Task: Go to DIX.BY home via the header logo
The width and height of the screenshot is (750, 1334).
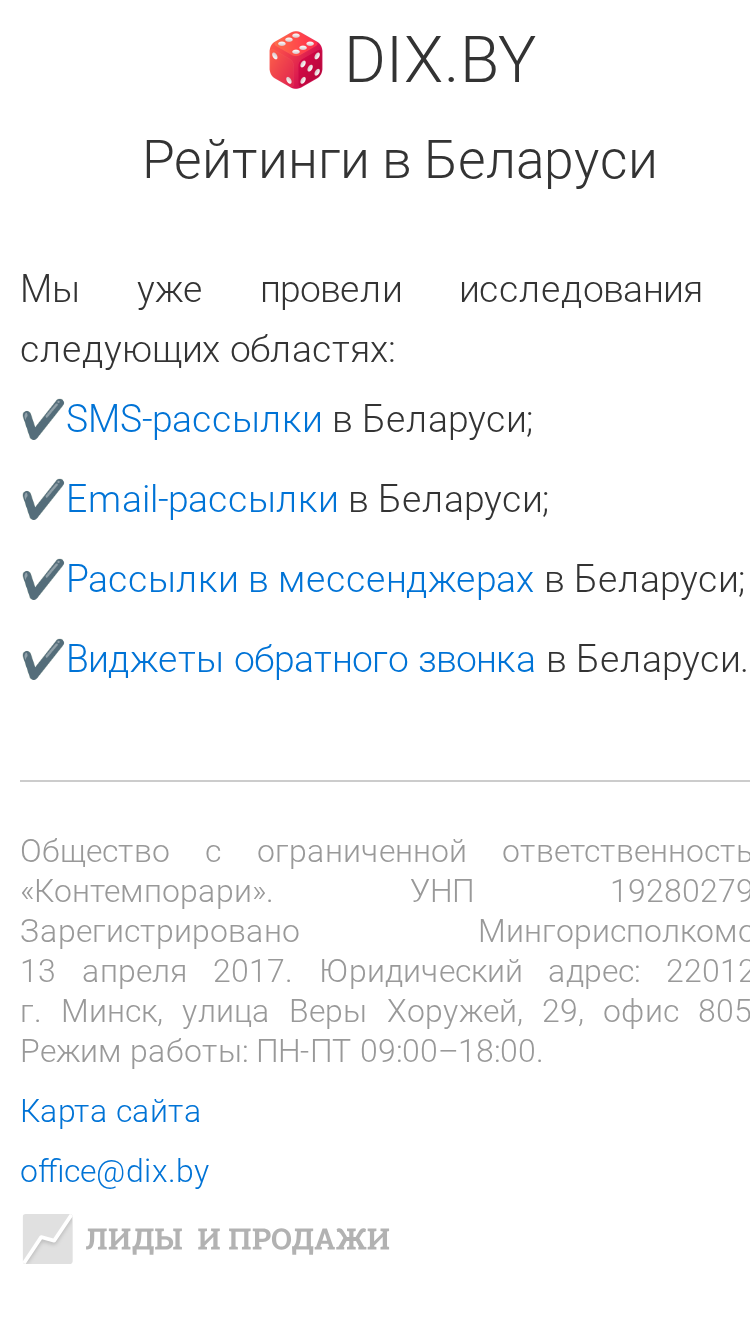Action: pyautogui.click(x=402, y=60)
